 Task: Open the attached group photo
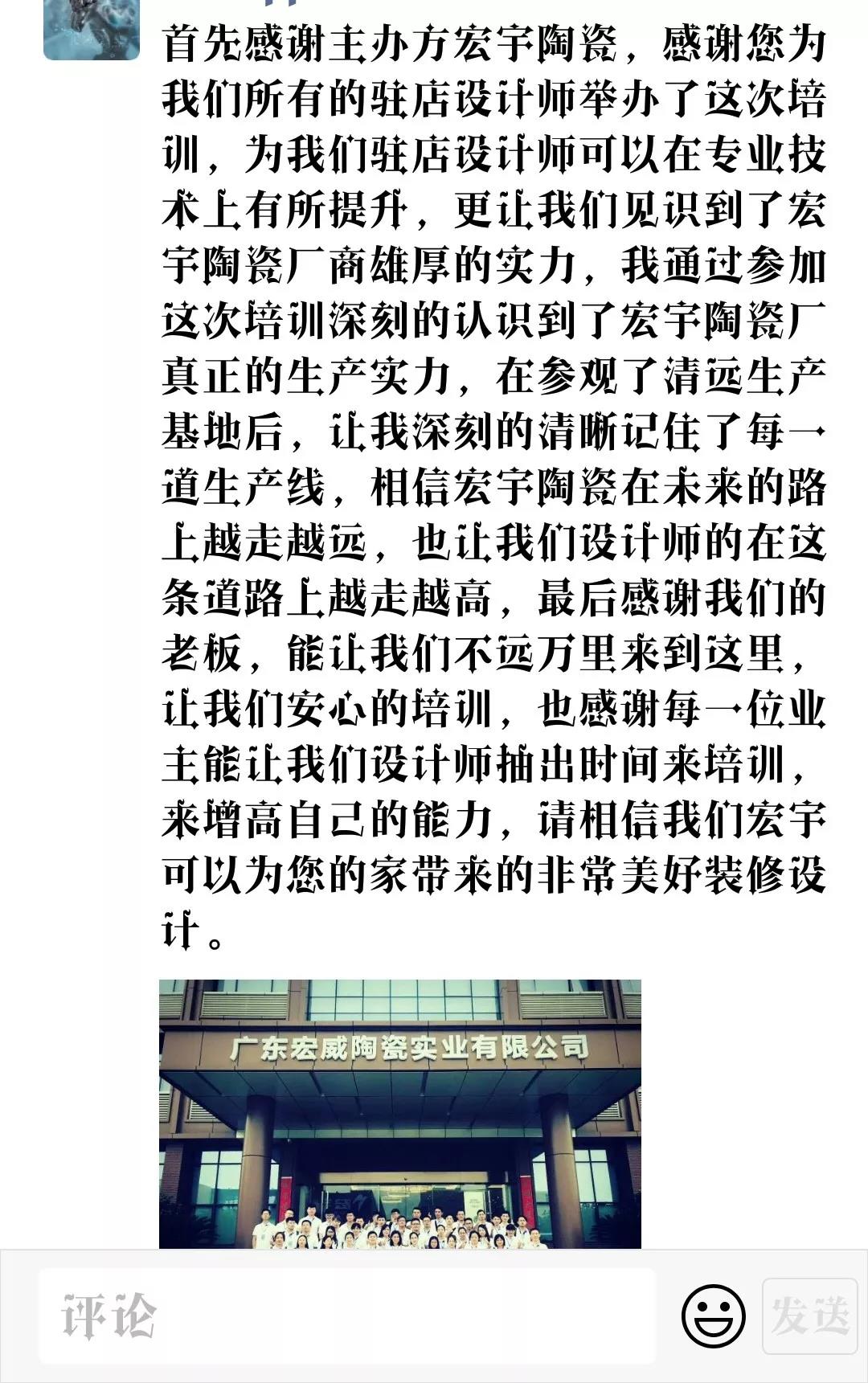coord(399,1113)
